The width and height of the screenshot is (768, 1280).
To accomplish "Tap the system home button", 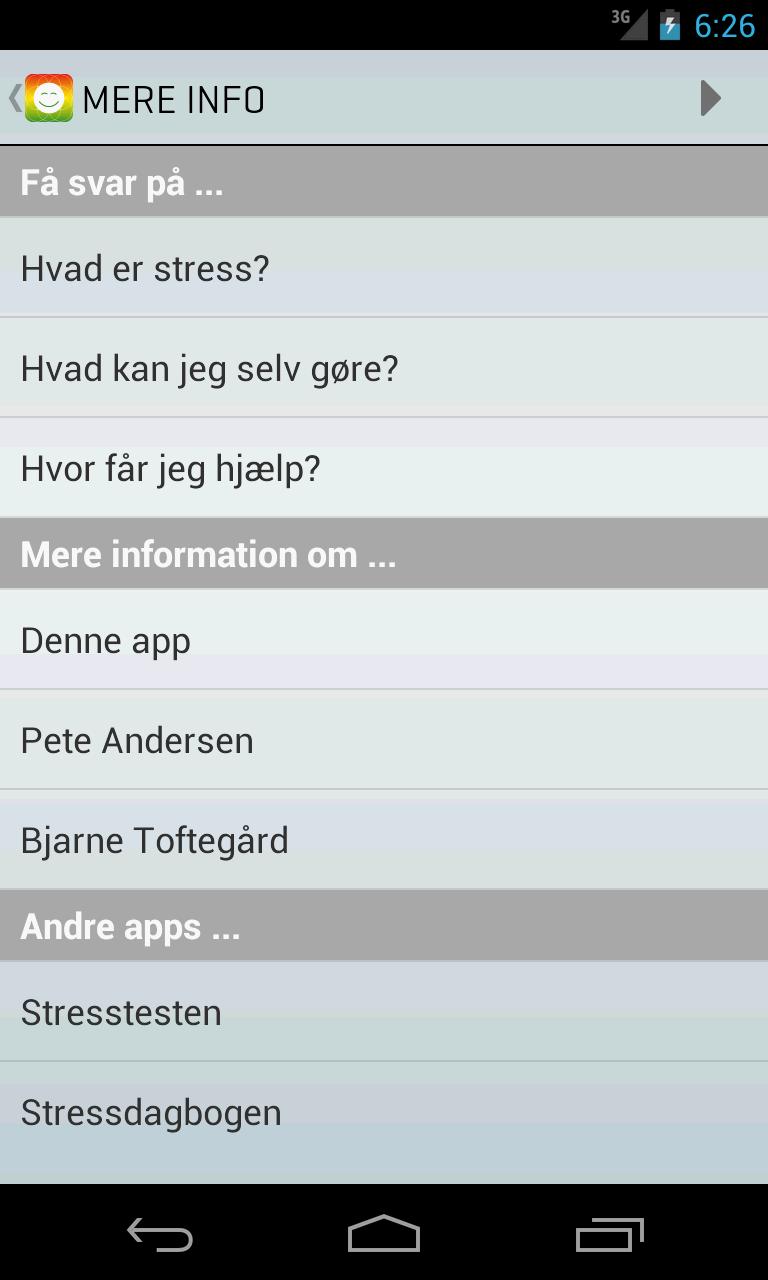I will [384, 1234].
